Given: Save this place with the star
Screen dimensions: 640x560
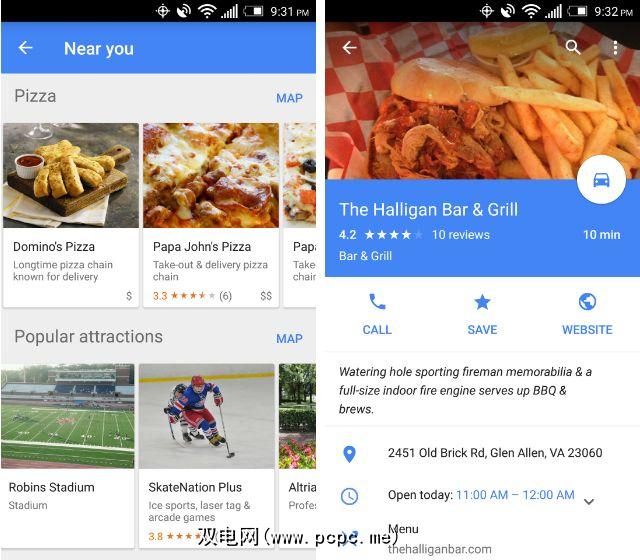Looking at the screenshot, I should pyautogui.click(x=482, y=314).
